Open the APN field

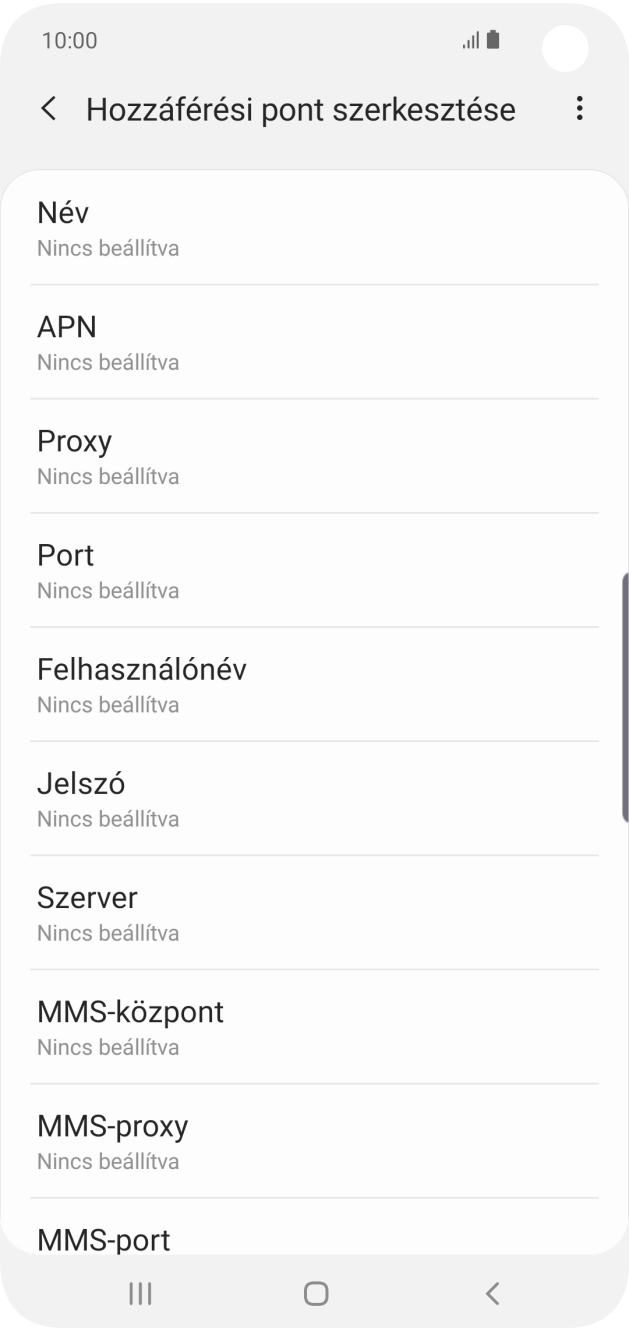(x=314, y=343)
